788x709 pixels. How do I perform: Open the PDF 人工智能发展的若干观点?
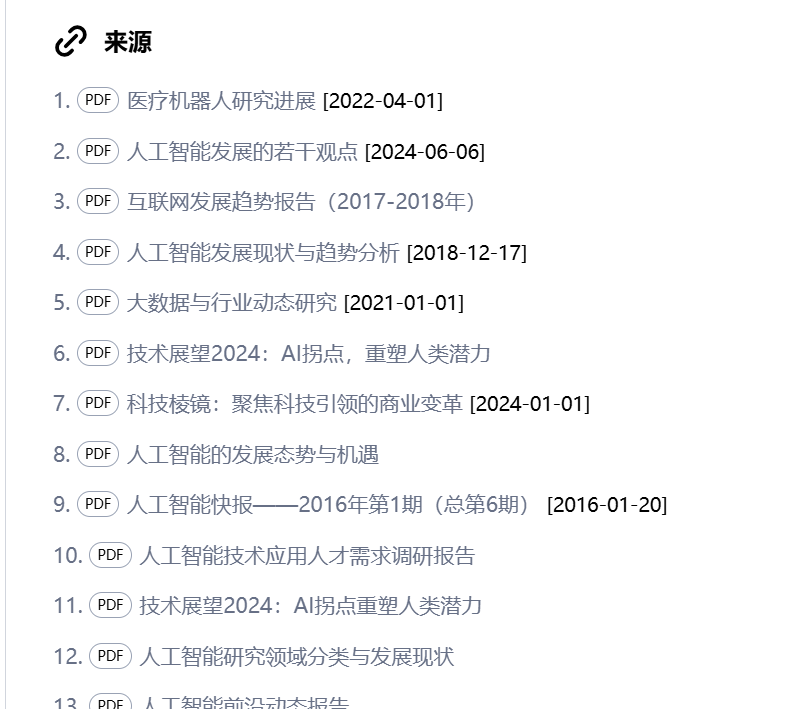click(242, 151)
